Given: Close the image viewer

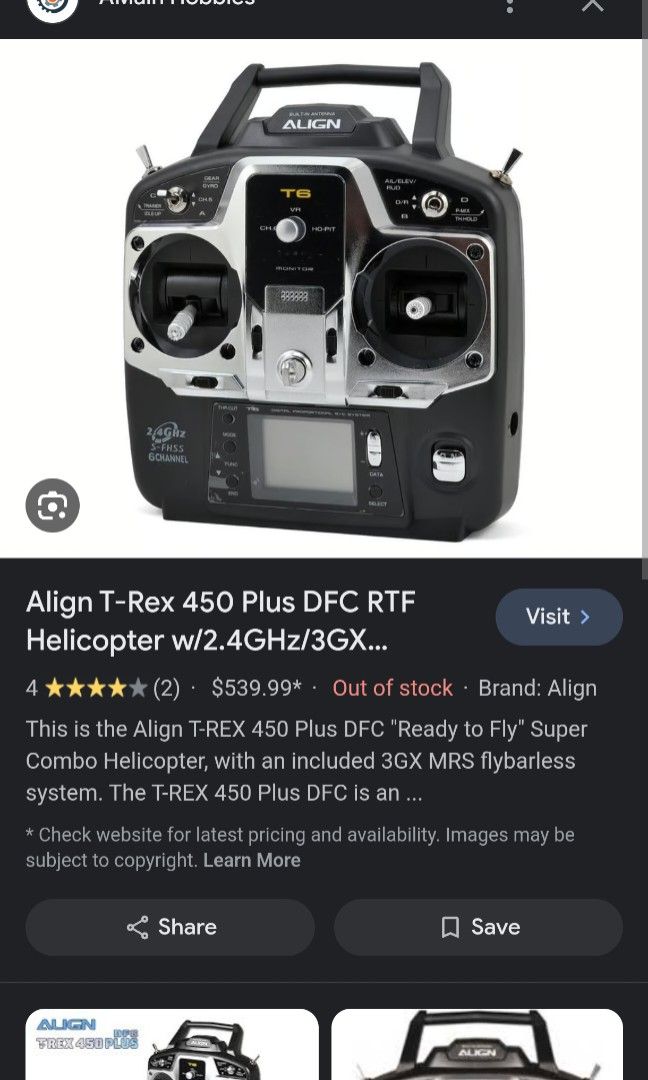Looking at the screenshot, I should tap(592, 6).
